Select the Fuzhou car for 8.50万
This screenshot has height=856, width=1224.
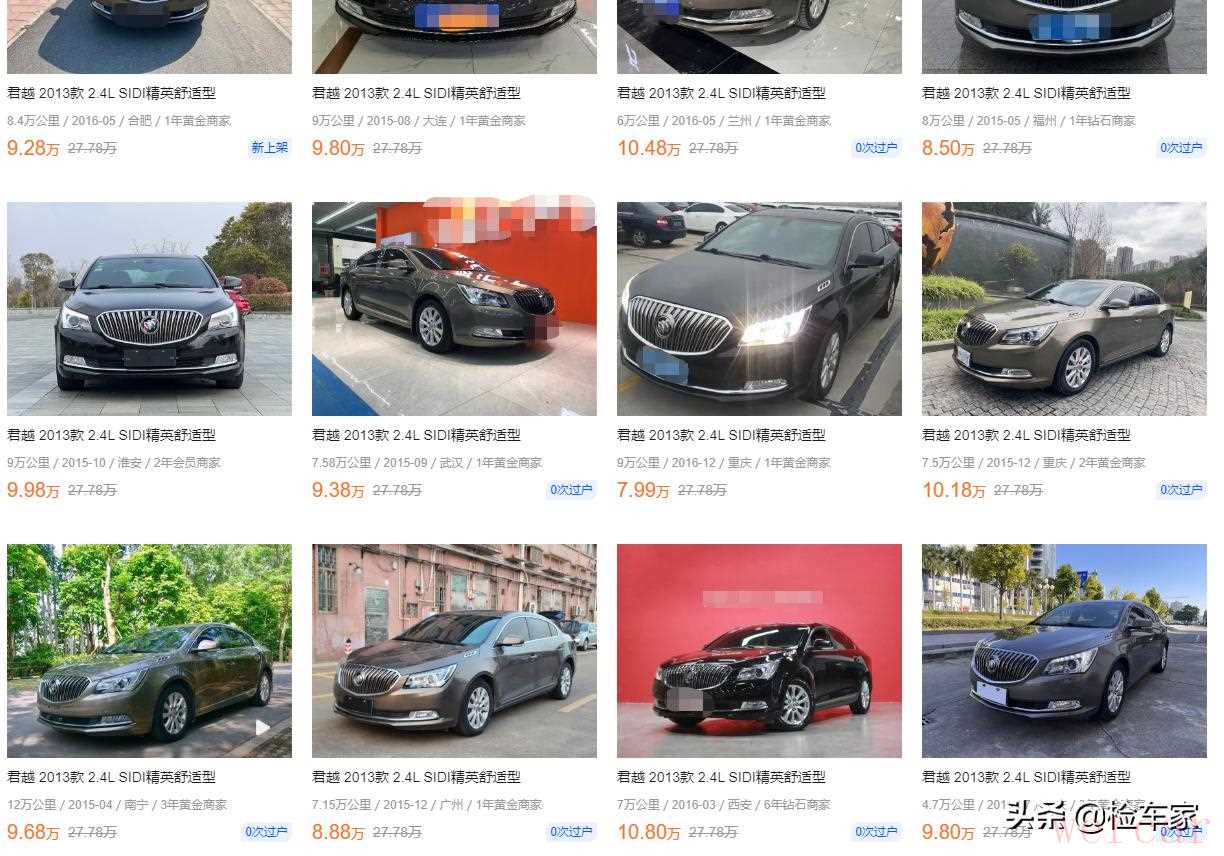coord(1026,93)
